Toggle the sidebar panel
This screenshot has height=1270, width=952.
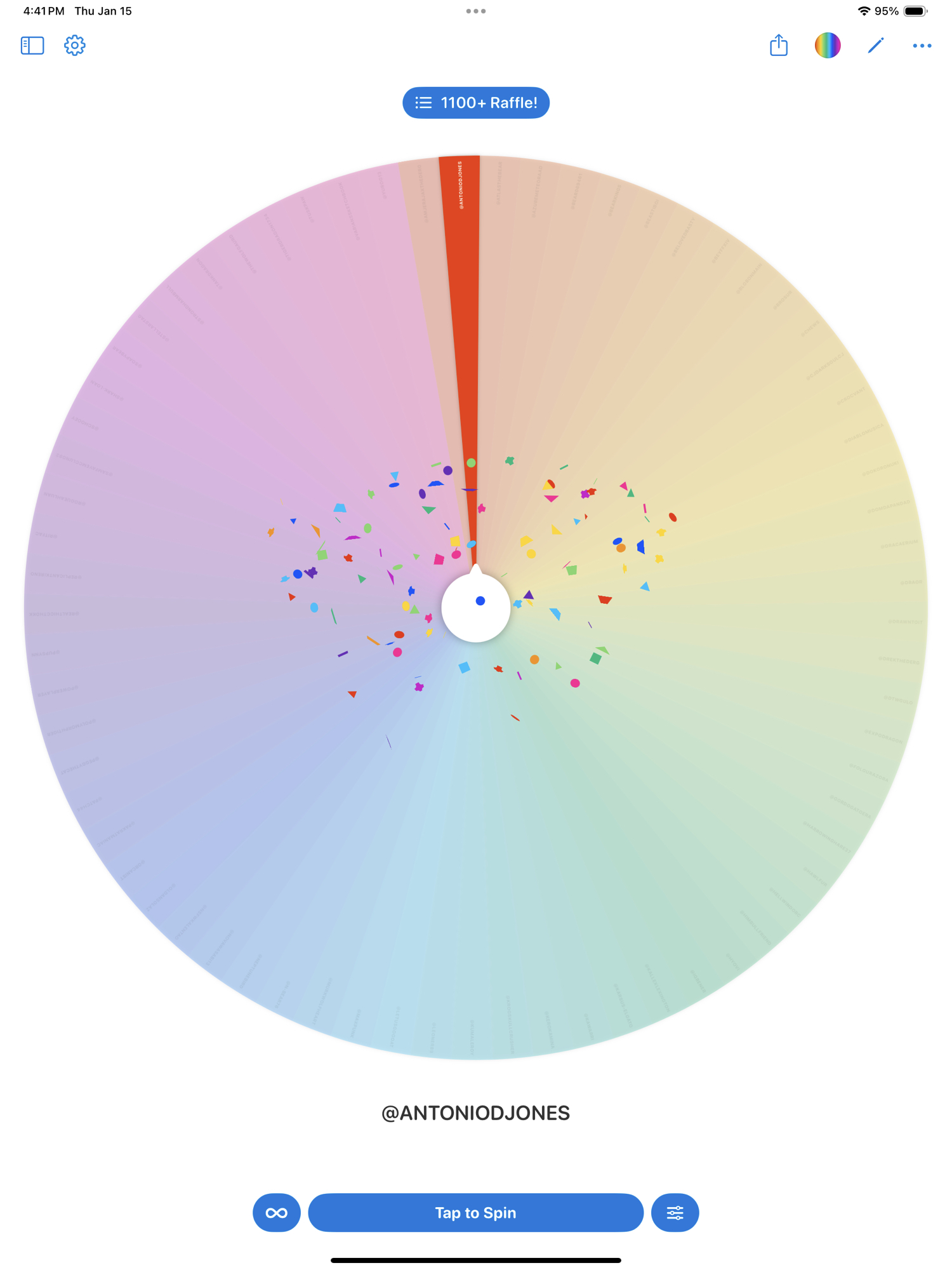point(32,46)
